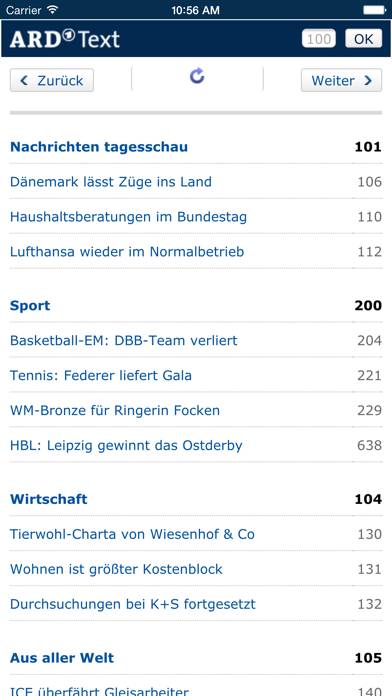Open HBL: Leipzig gewinnt das Ostderby
The image size is (392, 696).
[x=196, y=445]
